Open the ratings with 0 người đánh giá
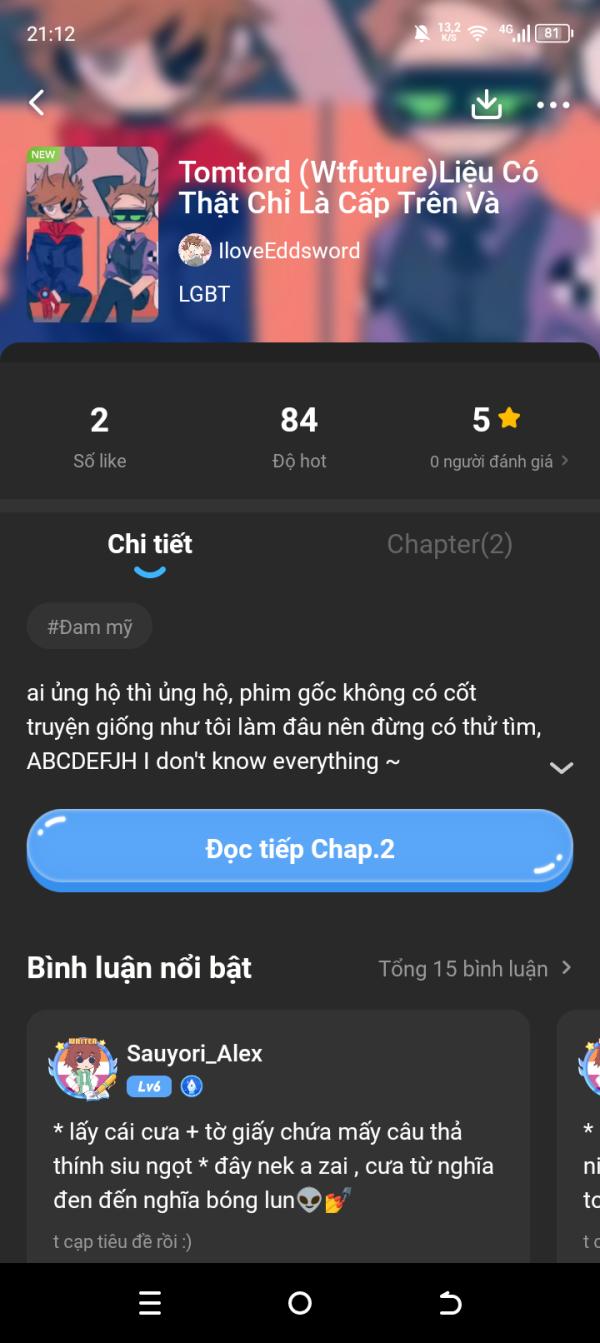Viewport: 600px width, 1343px height. pos(498,461)
